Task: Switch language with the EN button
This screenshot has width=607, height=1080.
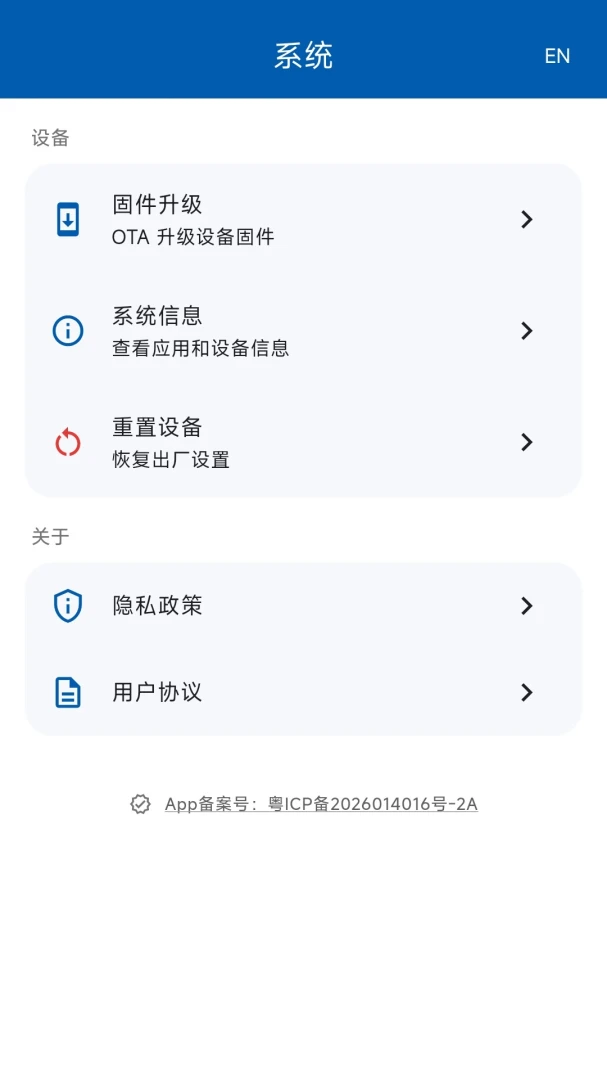Action: click(x=557, y=56)
